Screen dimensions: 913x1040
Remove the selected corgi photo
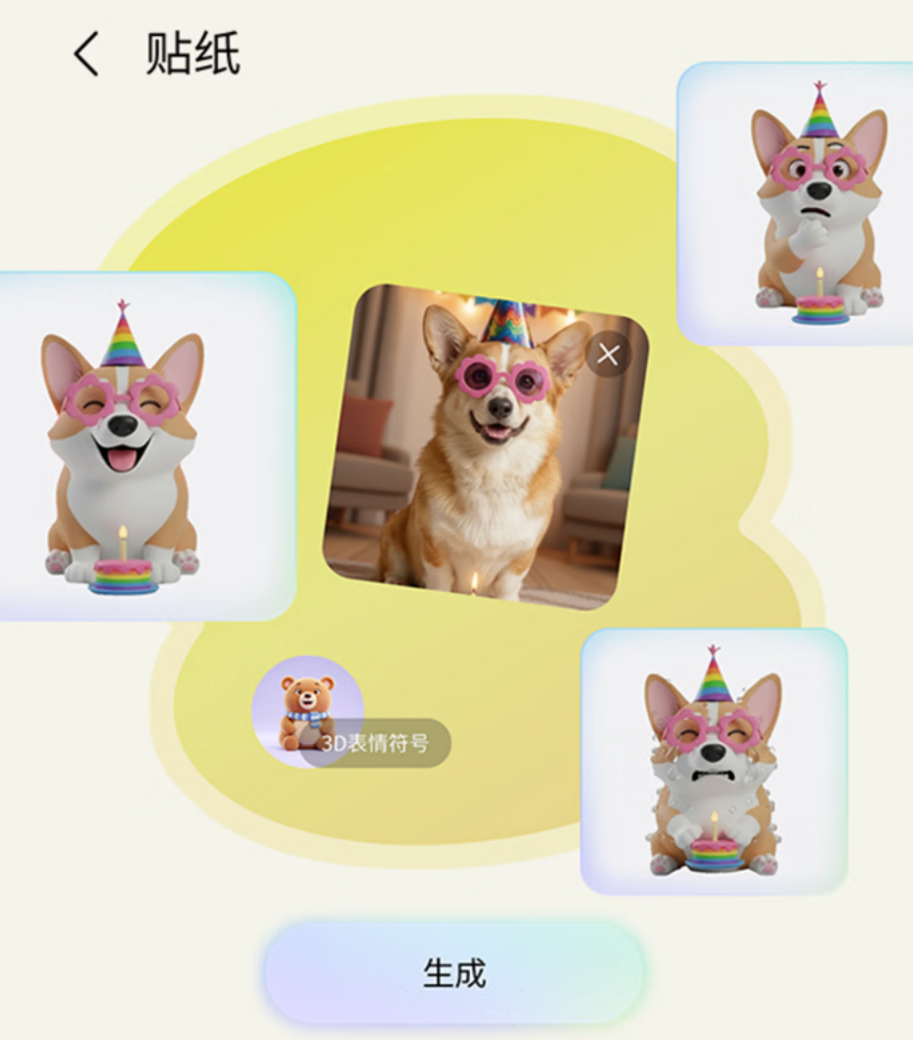tap(608, 354)
